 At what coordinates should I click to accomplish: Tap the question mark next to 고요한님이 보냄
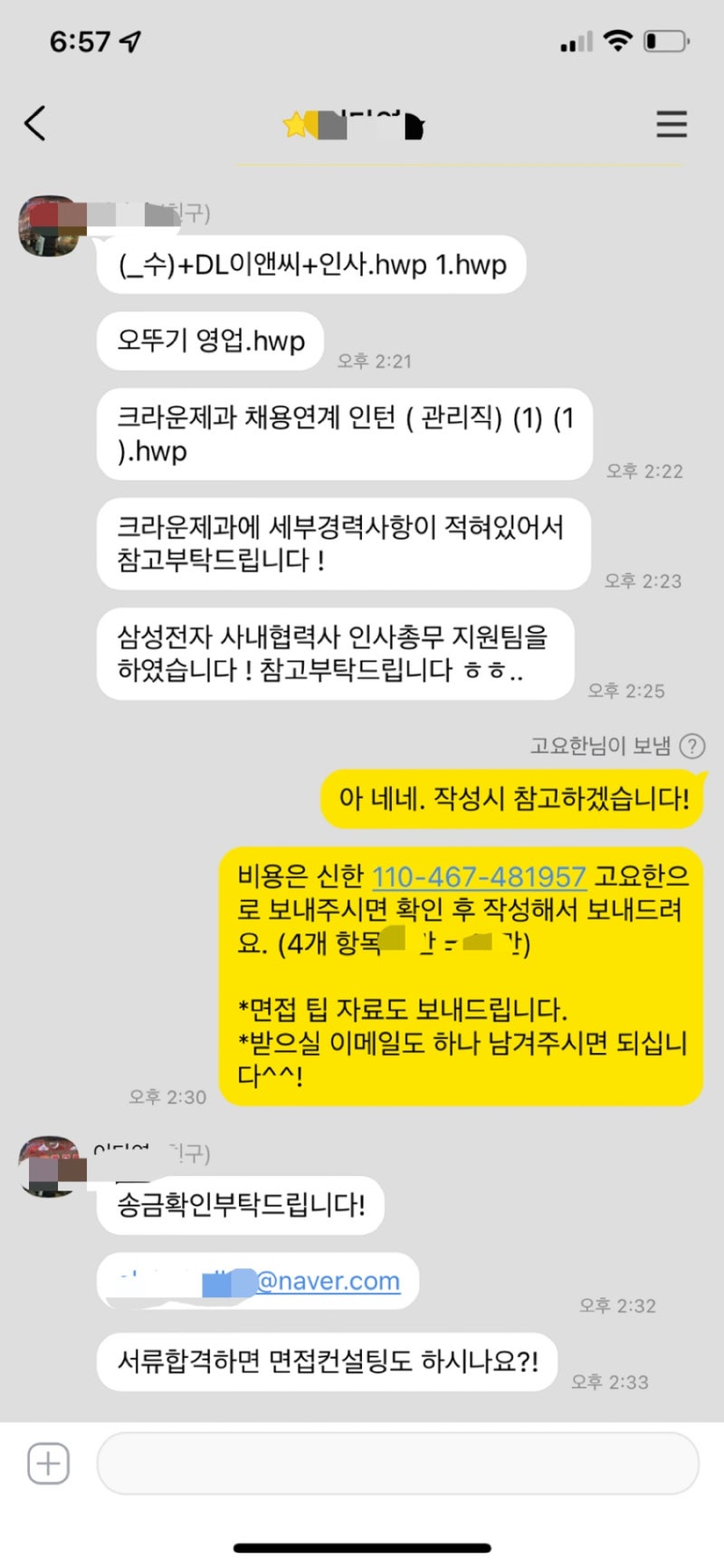692,746
